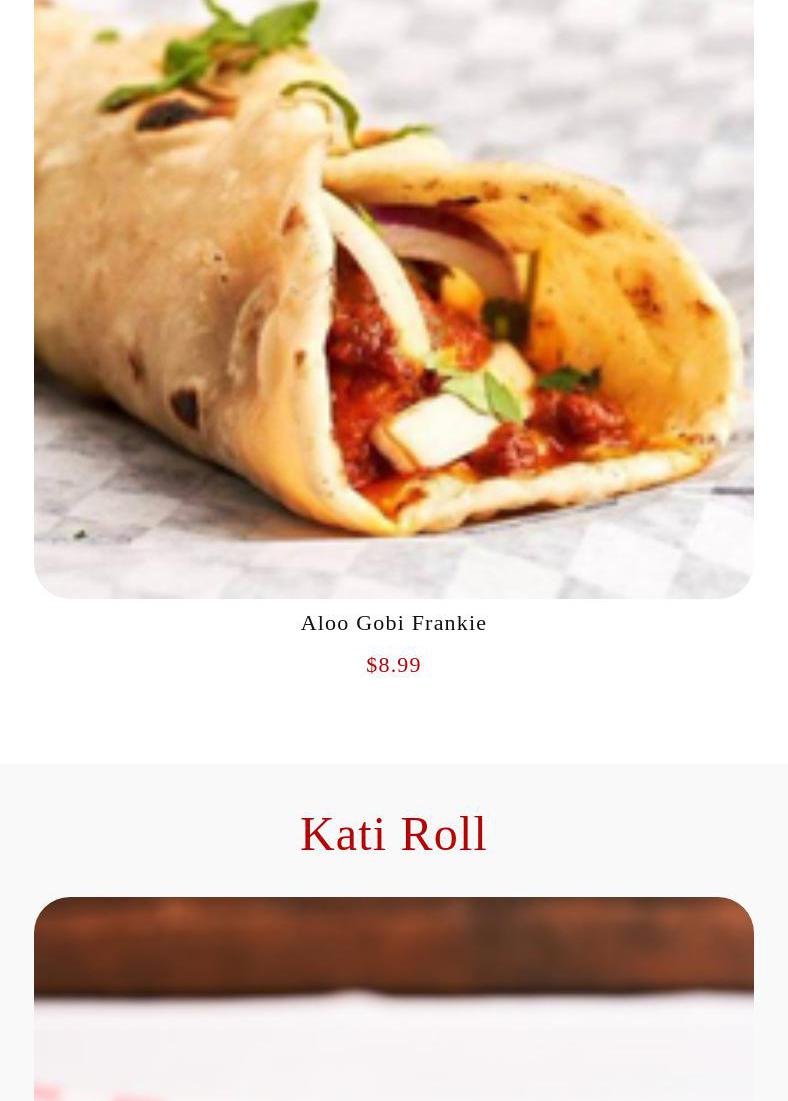Open the Aloo Gobi Frankie title link

(393, 623)
